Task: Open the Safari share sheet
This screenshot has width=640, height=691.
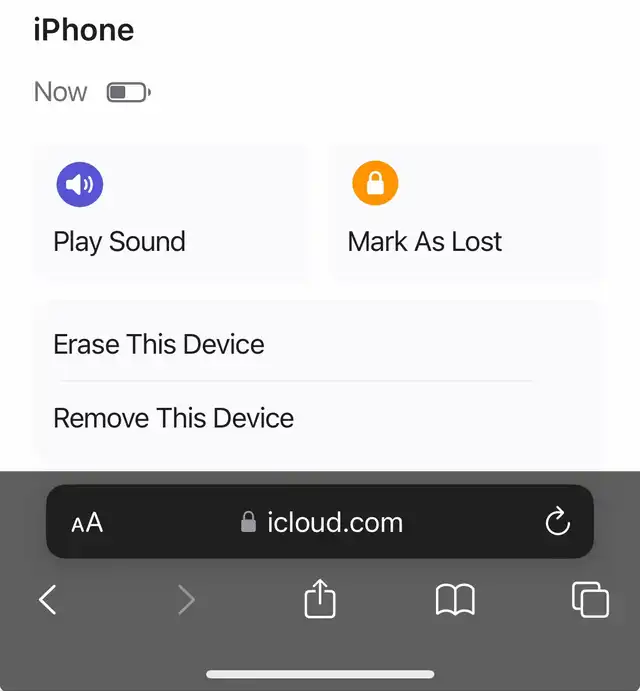Action: (319, 600)
